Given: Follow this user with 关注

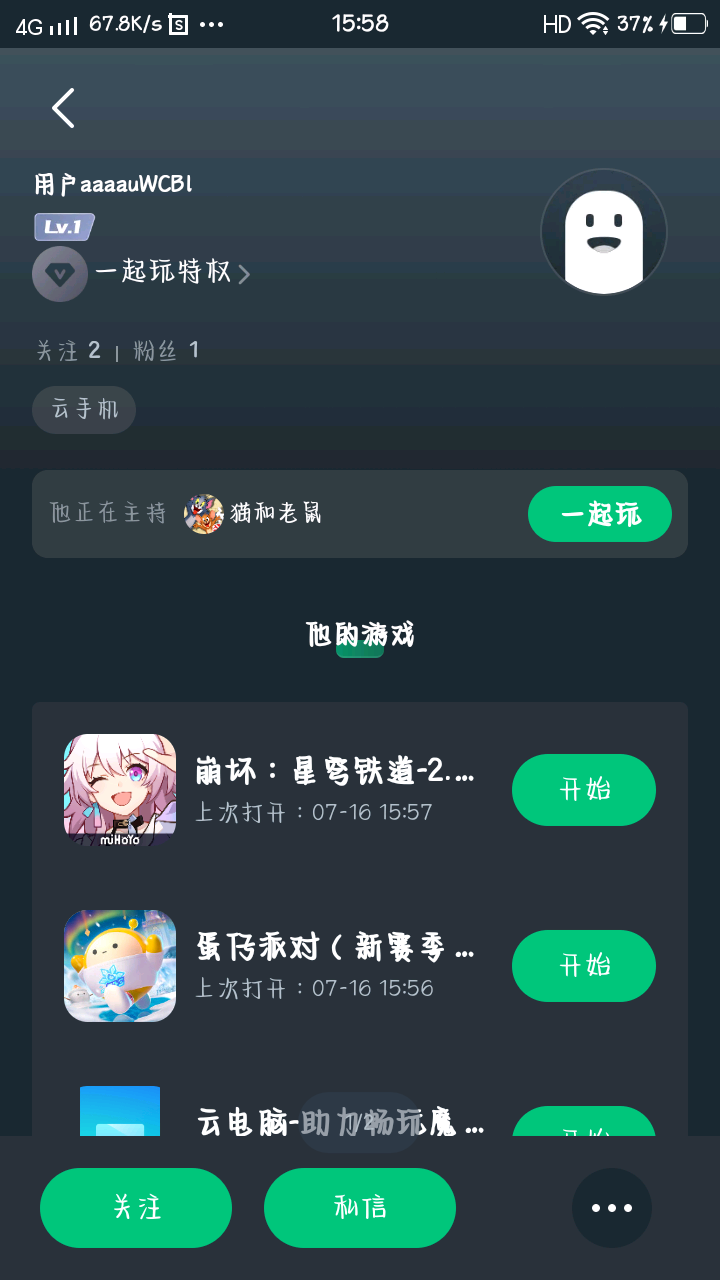Looking at the screenshot, I should (x=136, y=1208).
